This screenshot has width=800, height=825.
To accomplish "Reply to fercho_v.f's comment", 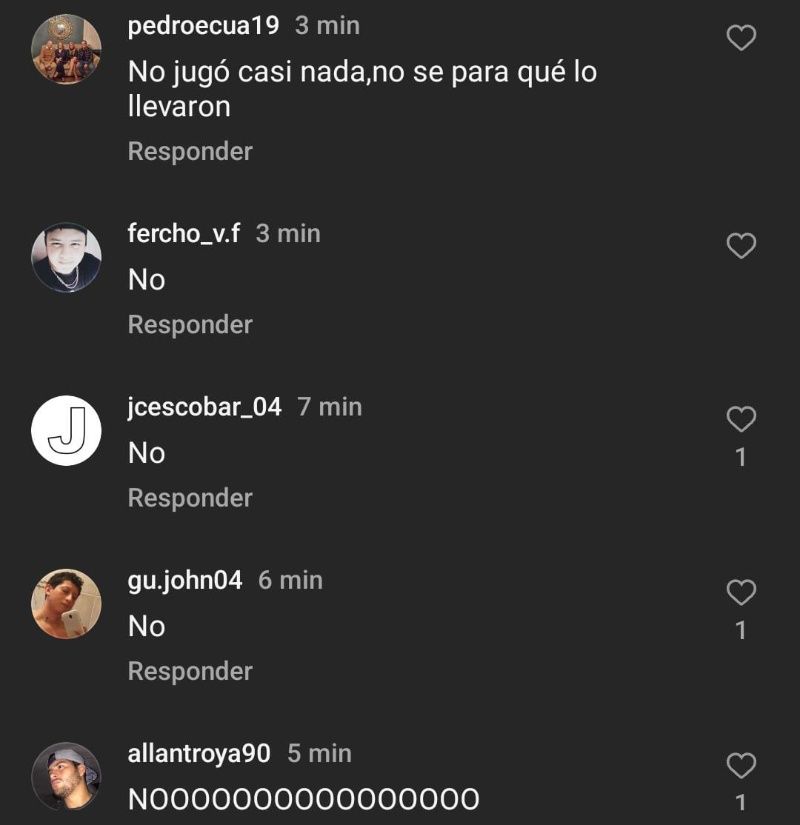I will (190, 325).
